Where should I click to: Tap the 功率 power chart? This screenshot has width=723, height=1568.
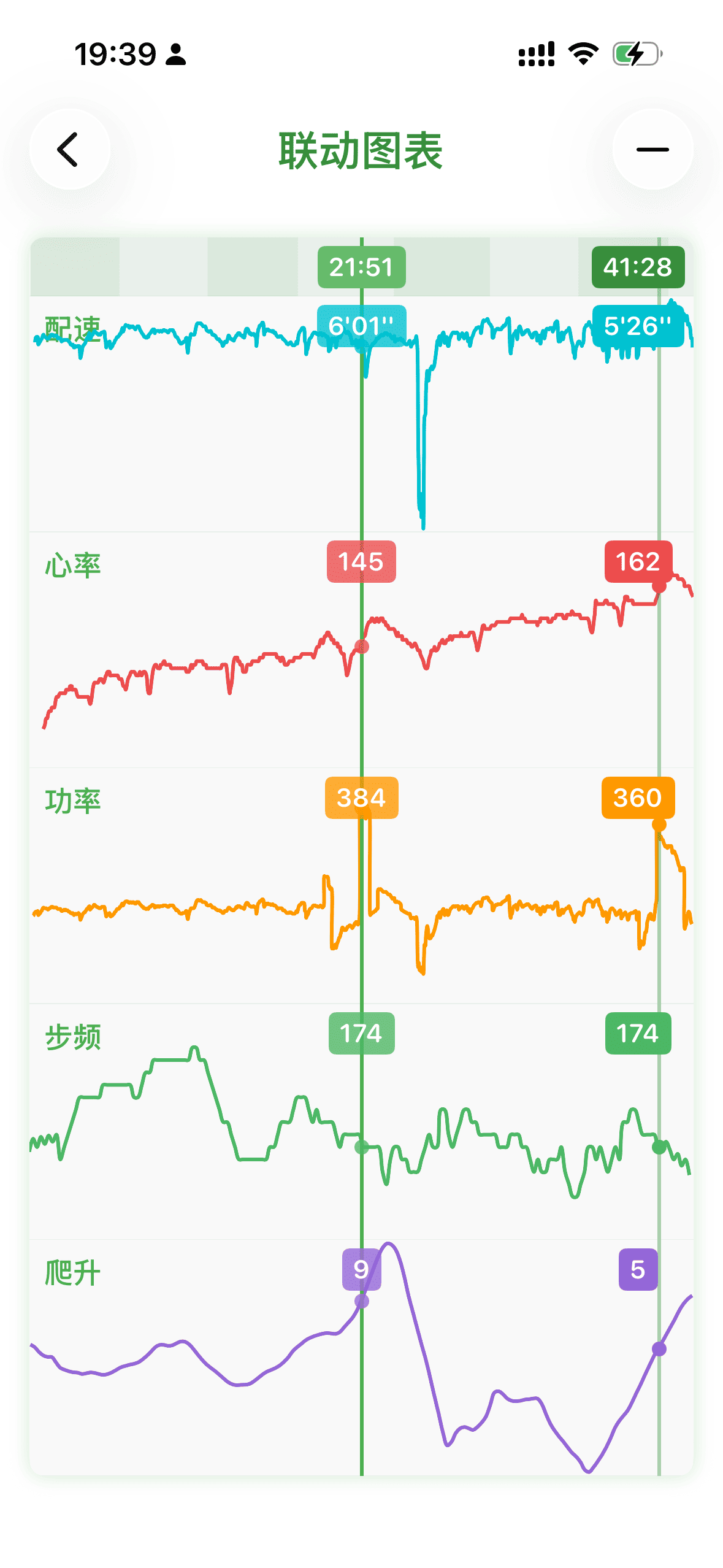click(361, 886)
